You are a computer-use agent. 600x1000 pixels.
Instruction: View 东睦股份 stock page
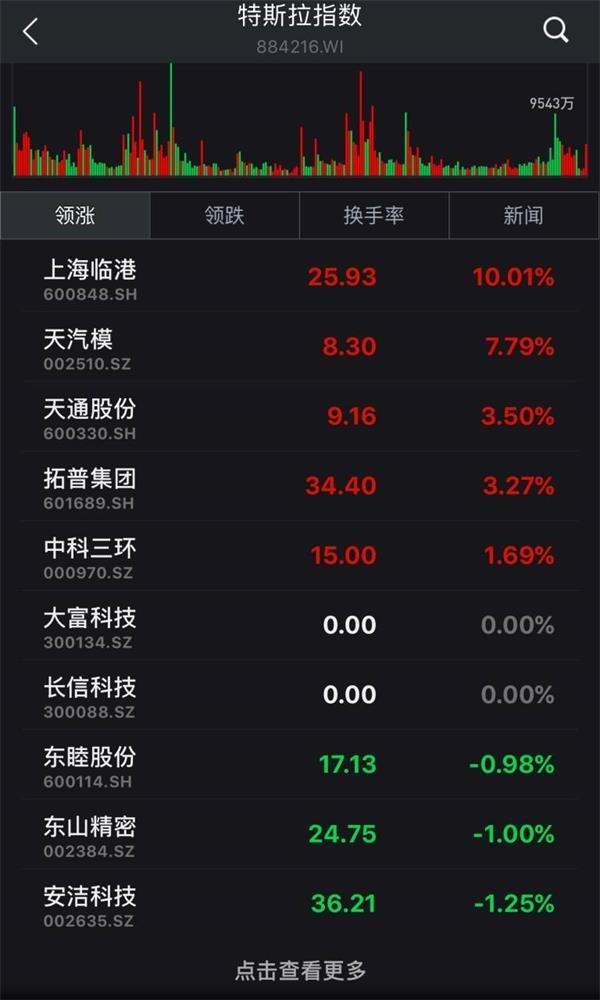pyautogui.click(x=300, y=763)
